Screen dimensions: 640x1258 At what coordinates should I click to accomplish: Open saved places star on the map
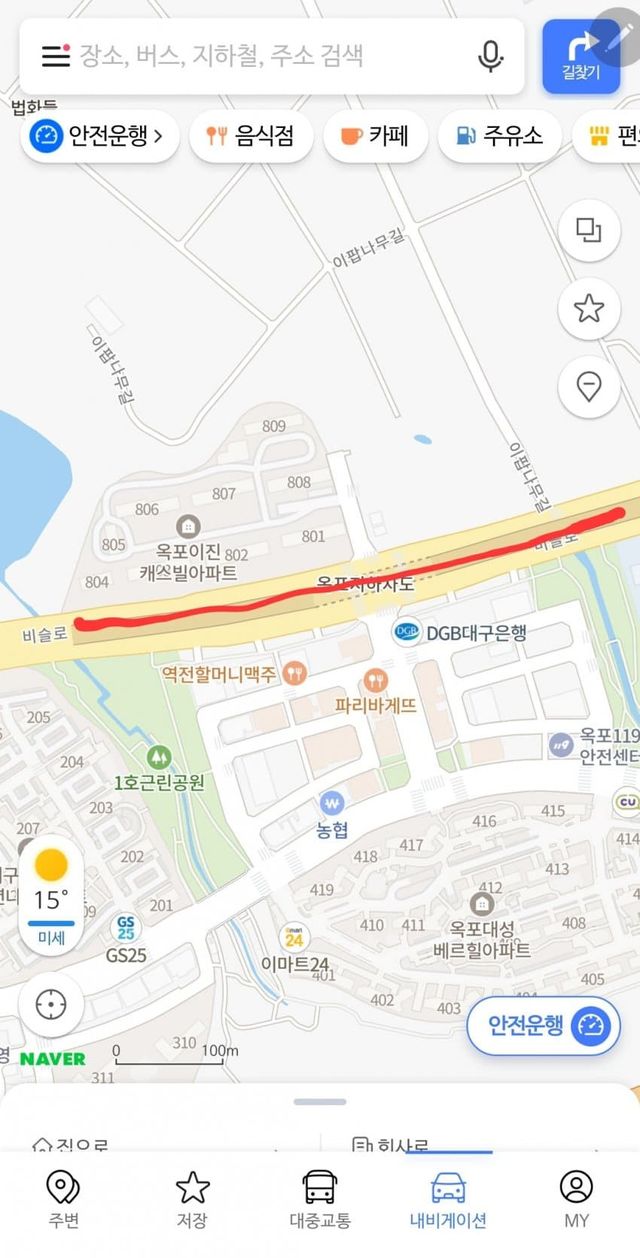click(x=589, y=308)
